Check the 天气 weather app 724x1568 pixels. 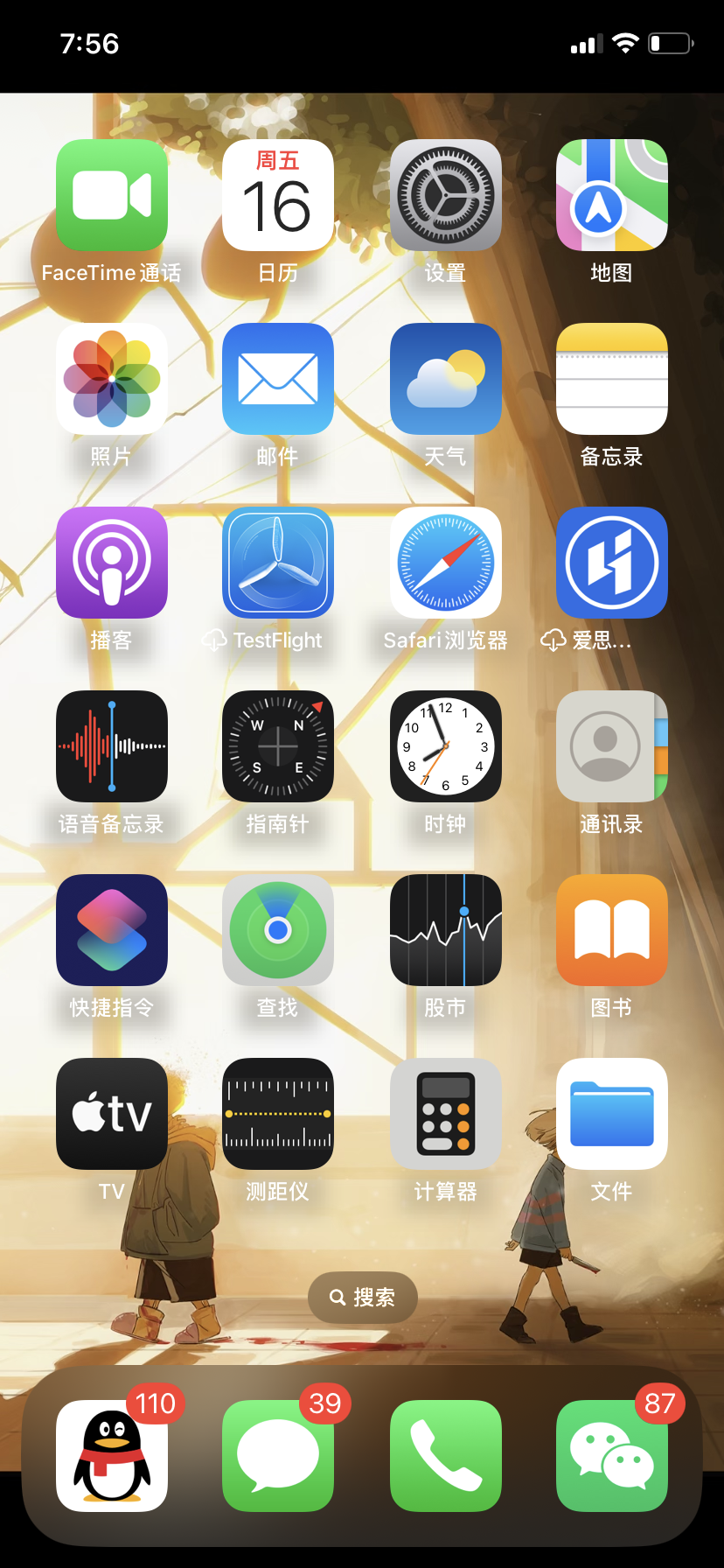445,379
